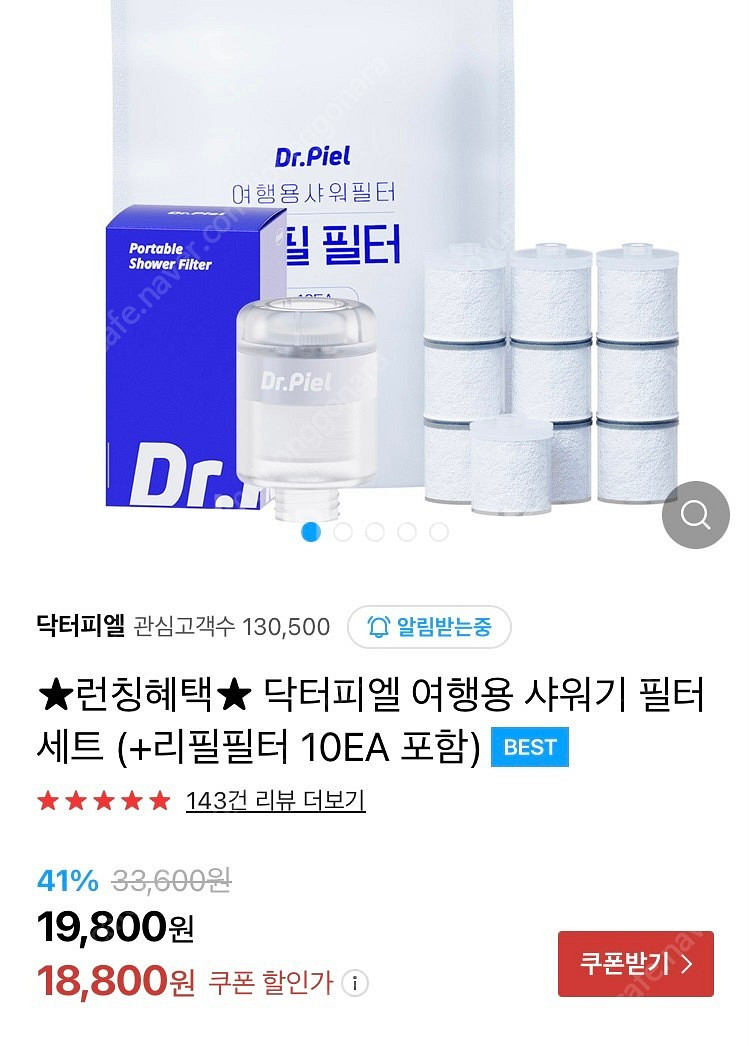
Task: Jump to the last image indicator dot
Action: pyautogui.click(x=438, y=532)
